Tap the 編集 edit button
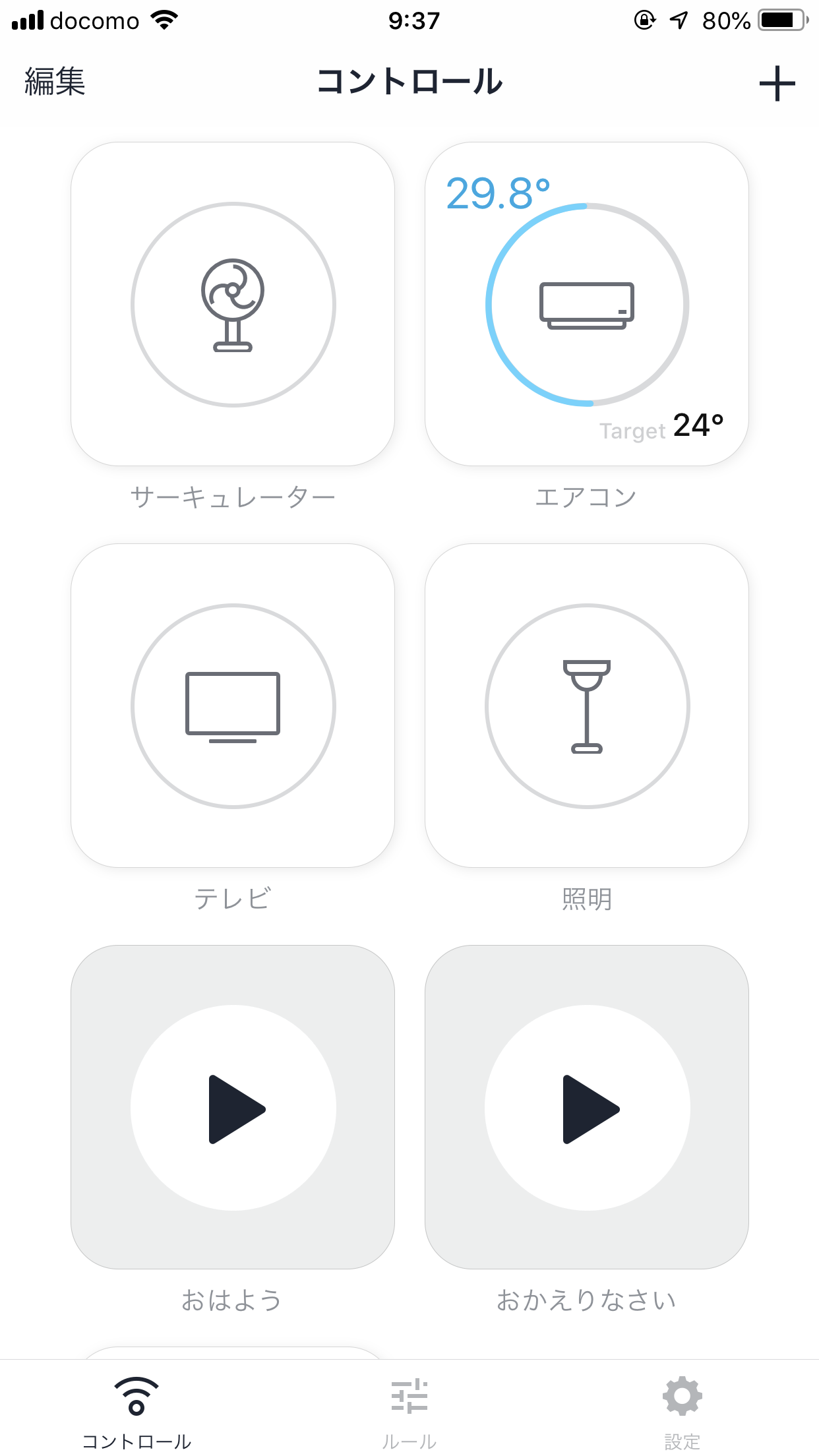 [55, 82]
